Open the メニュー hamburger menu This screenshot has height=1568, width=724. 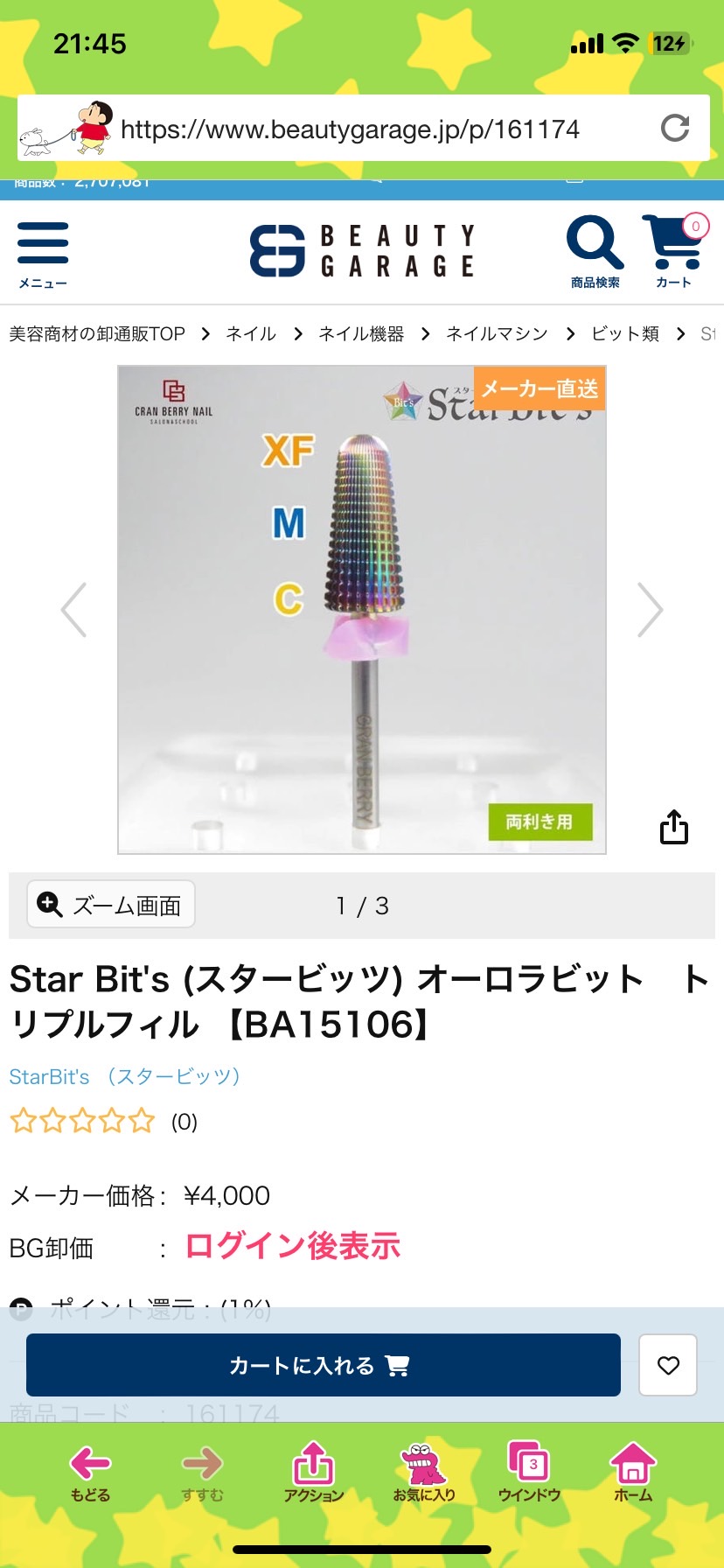click(43, 253)
